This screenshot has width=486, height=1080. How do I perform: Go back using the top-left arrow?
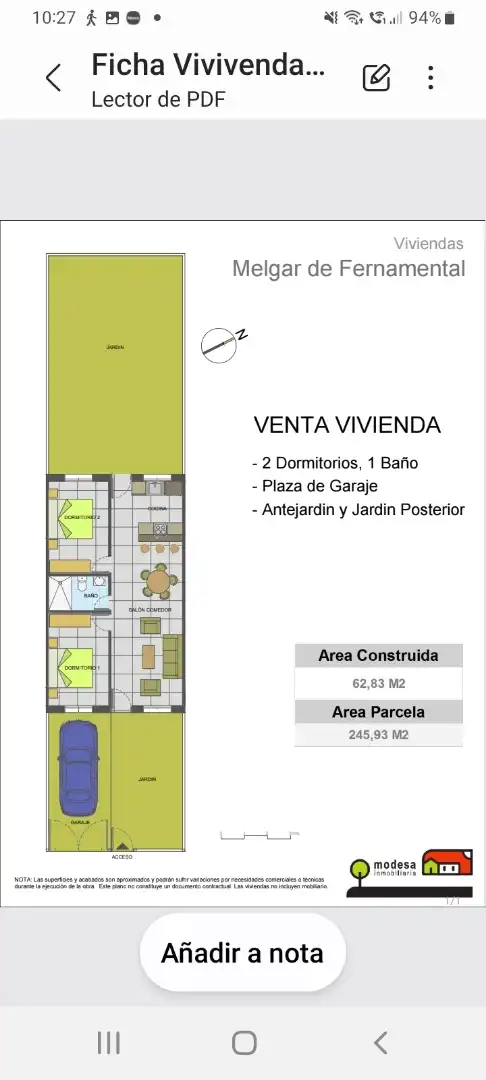tap(53, 78)
